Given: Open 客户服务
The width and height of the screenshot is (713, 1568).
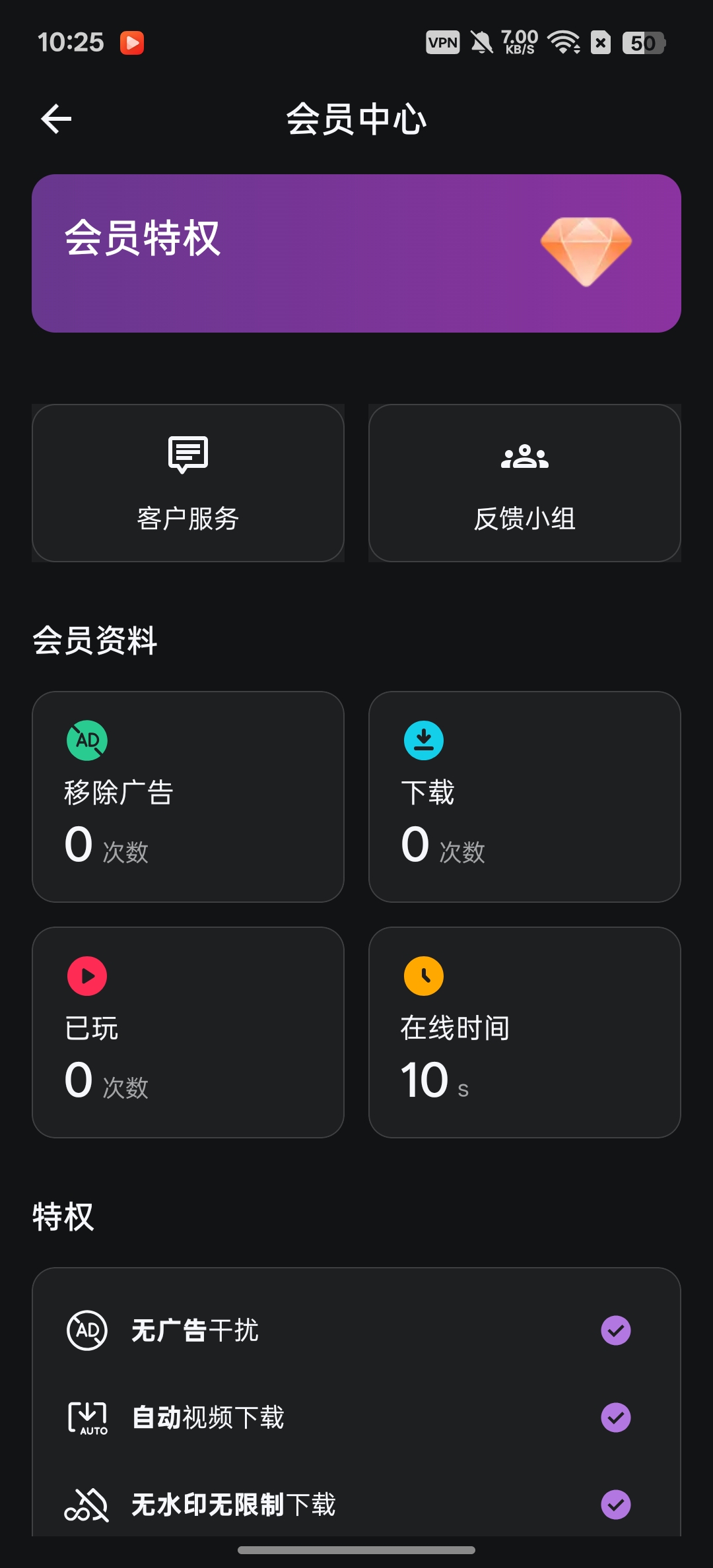Looking at the screenshot, I should pyautogui.click(x=188, y=483).
